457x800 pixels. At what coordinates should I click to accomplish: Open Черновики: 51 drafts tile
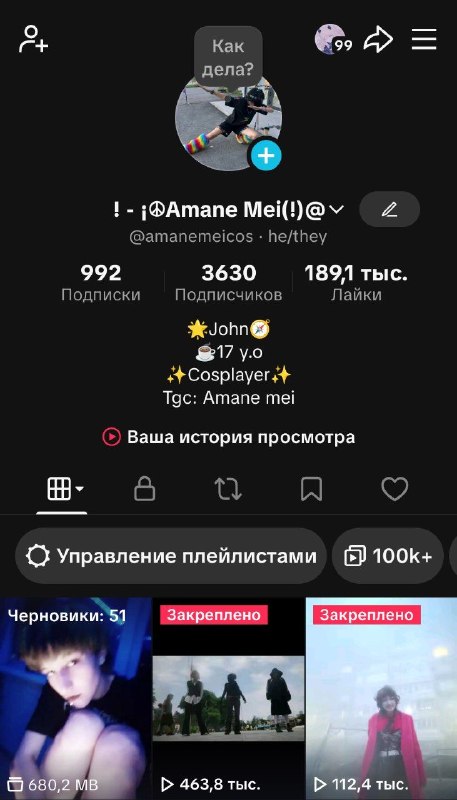(75, 699)
